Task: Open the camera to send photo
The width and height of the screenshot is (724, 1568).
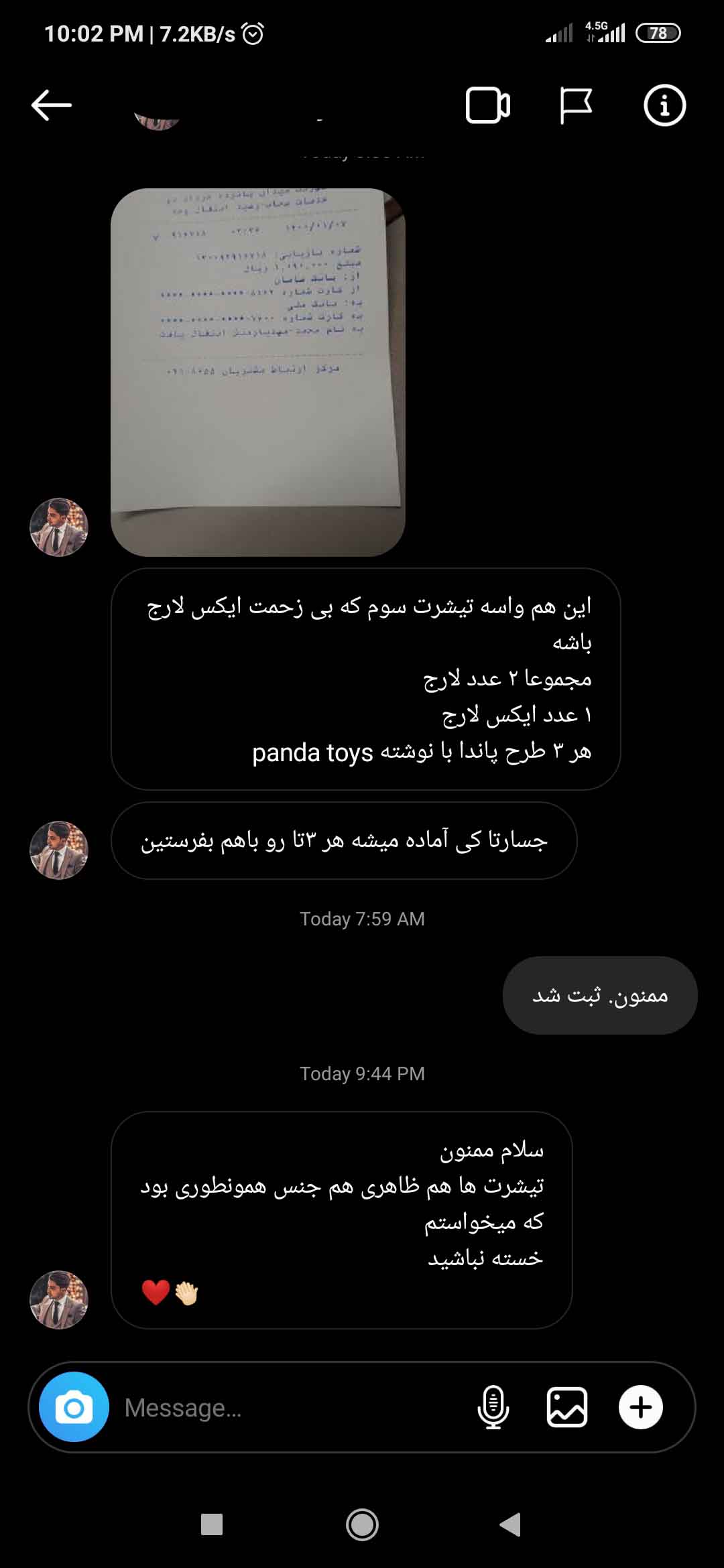Action: [x=74, y=1407]
